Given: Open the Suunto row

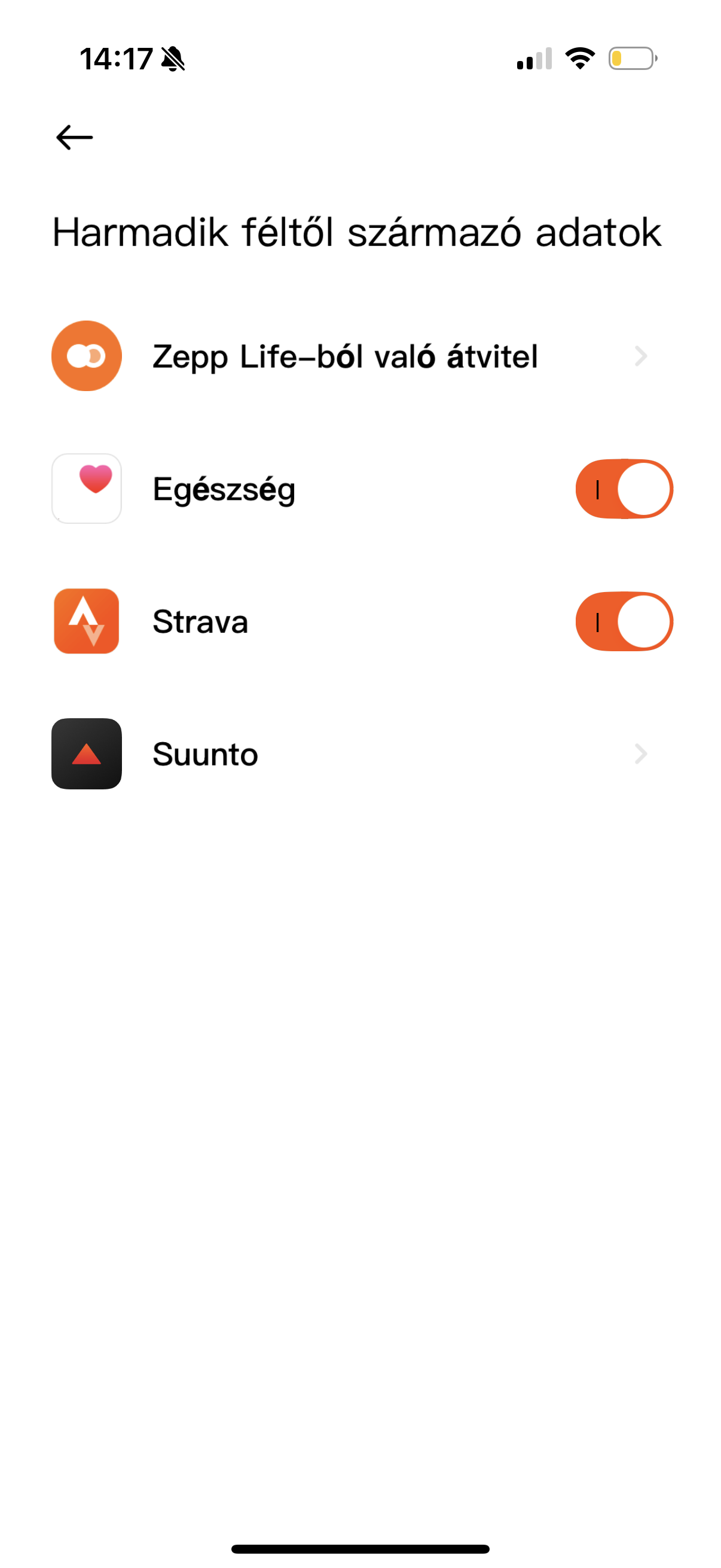Looking at the screenshot, I should (360, 754).
